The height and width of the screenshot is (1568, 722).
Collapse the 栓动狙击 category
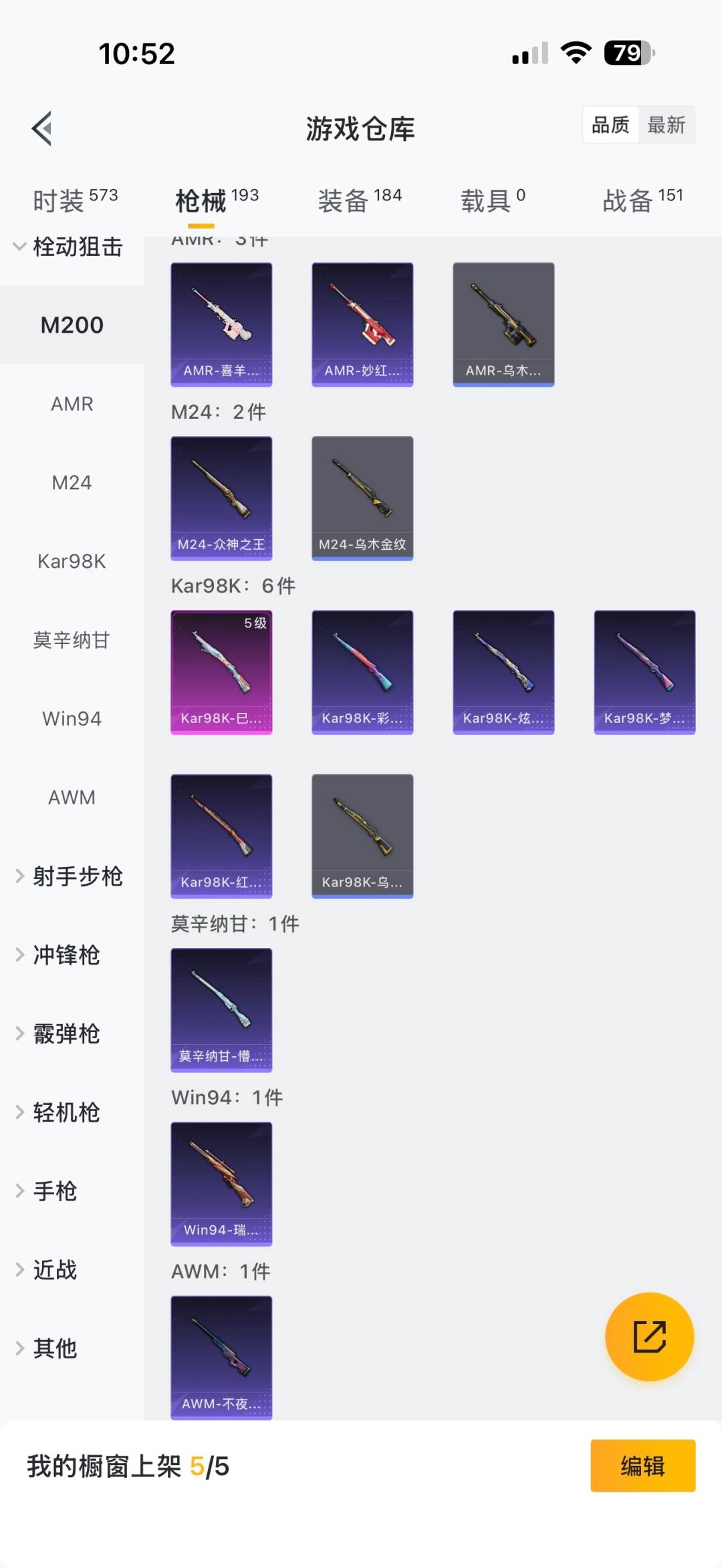coord(70,247)
